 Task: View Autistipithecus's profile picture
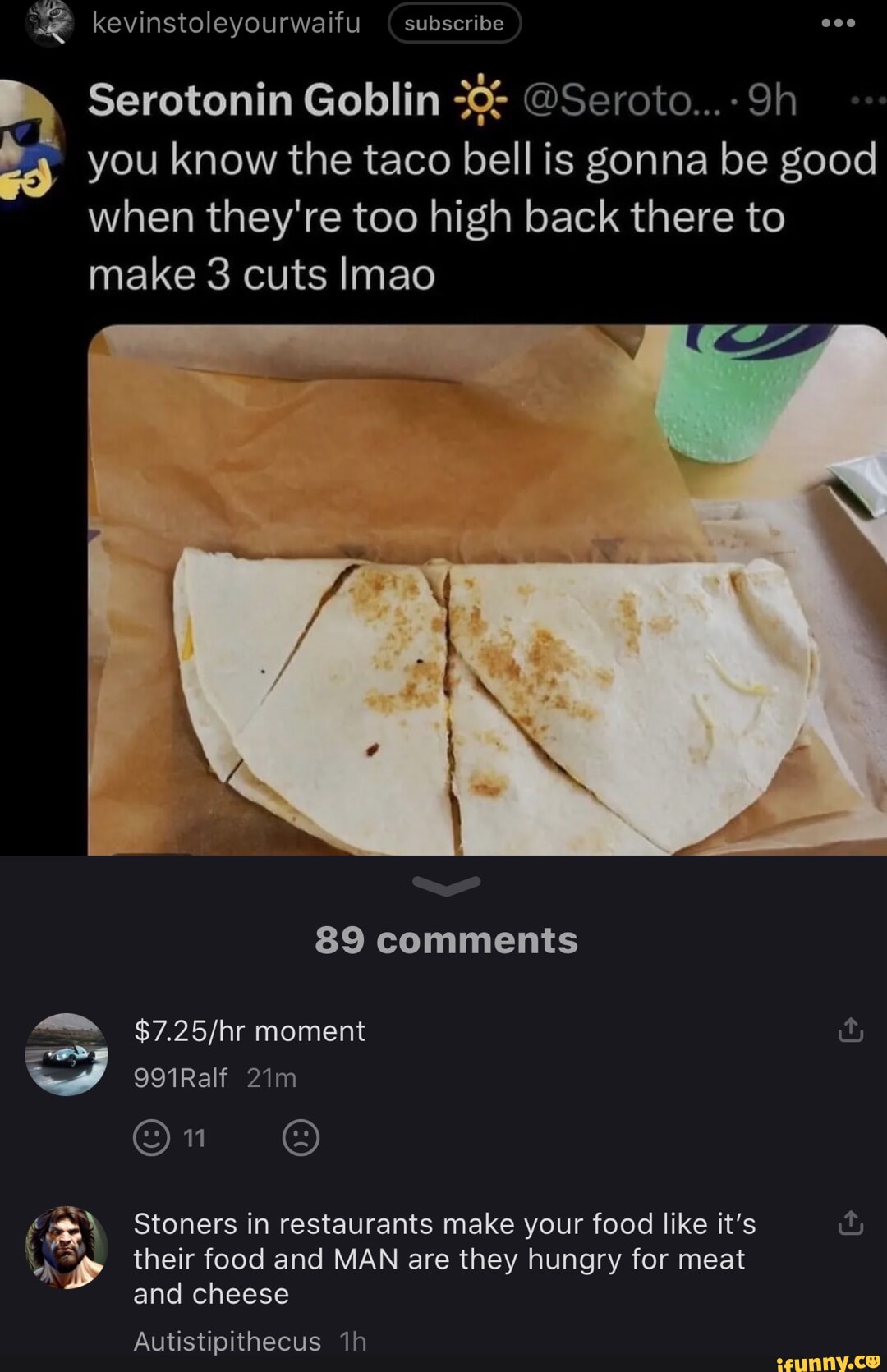(x=67, y=1247)
